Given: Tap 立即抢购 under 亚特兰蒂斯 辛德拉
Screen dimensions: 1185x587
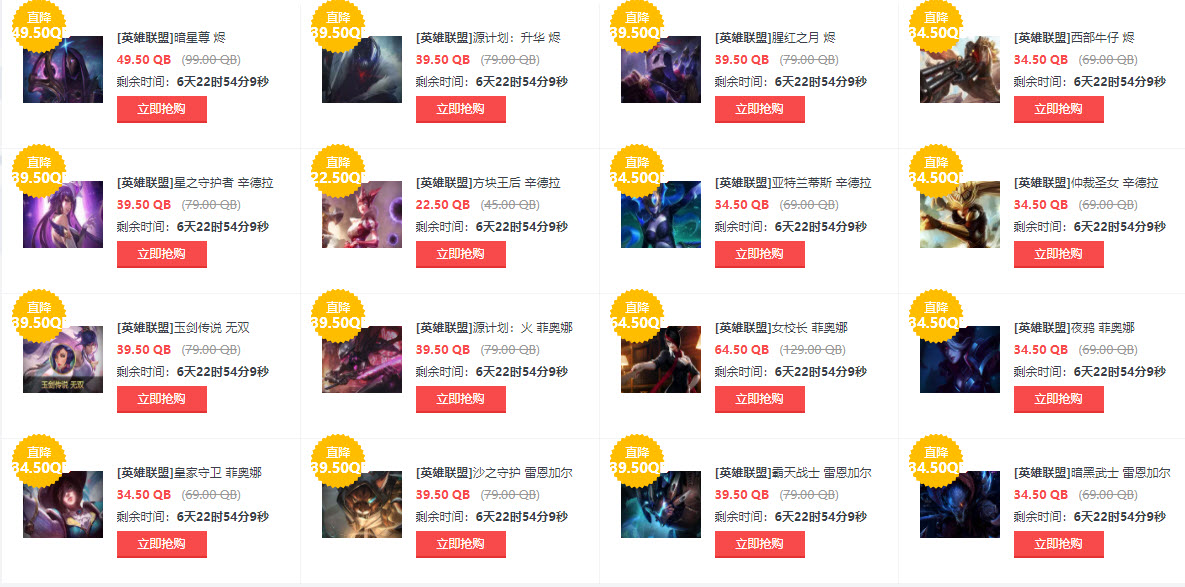Looking at the screenshot, I should [759, 254].
